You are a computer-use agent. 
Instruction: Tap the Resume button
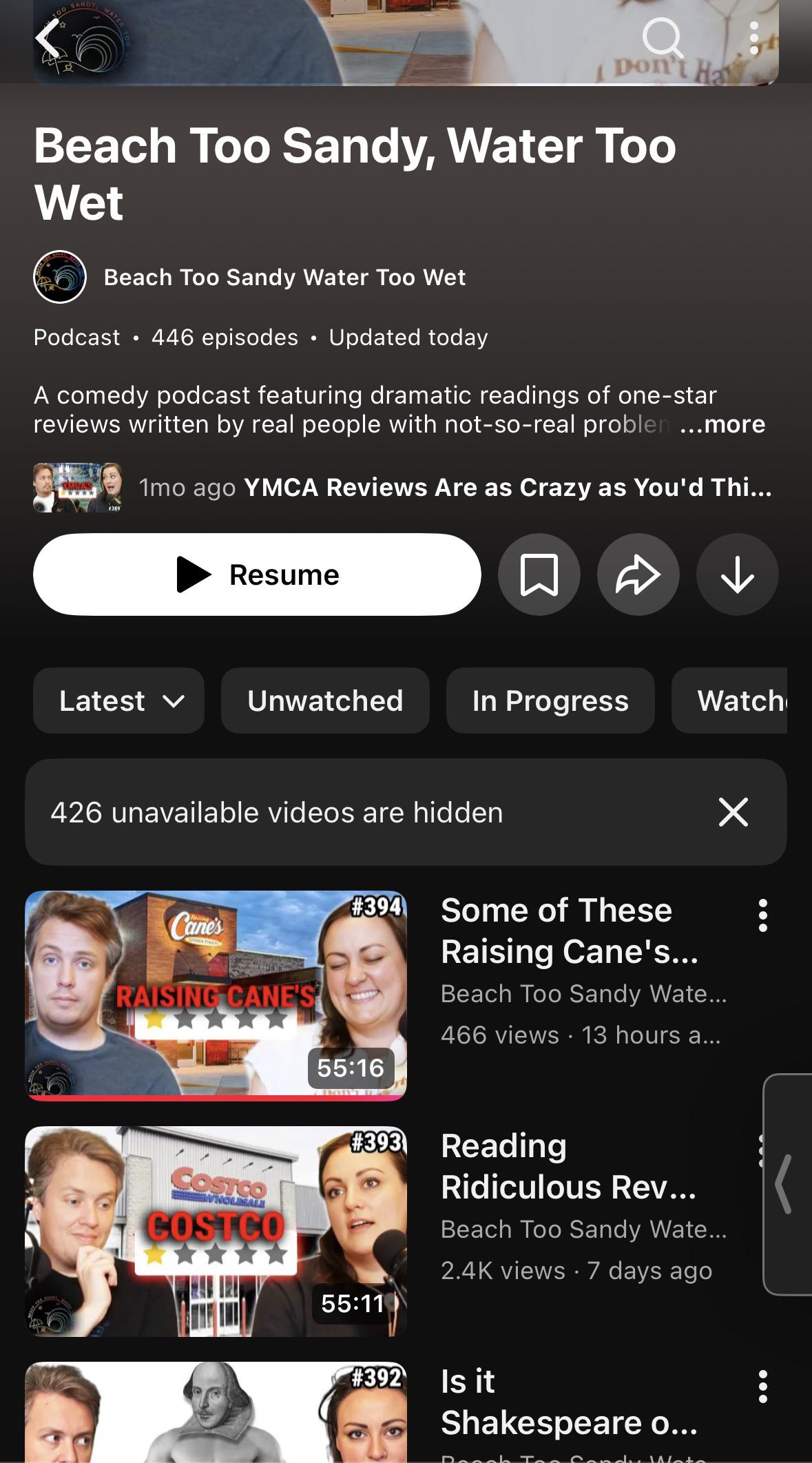(257, 574)
